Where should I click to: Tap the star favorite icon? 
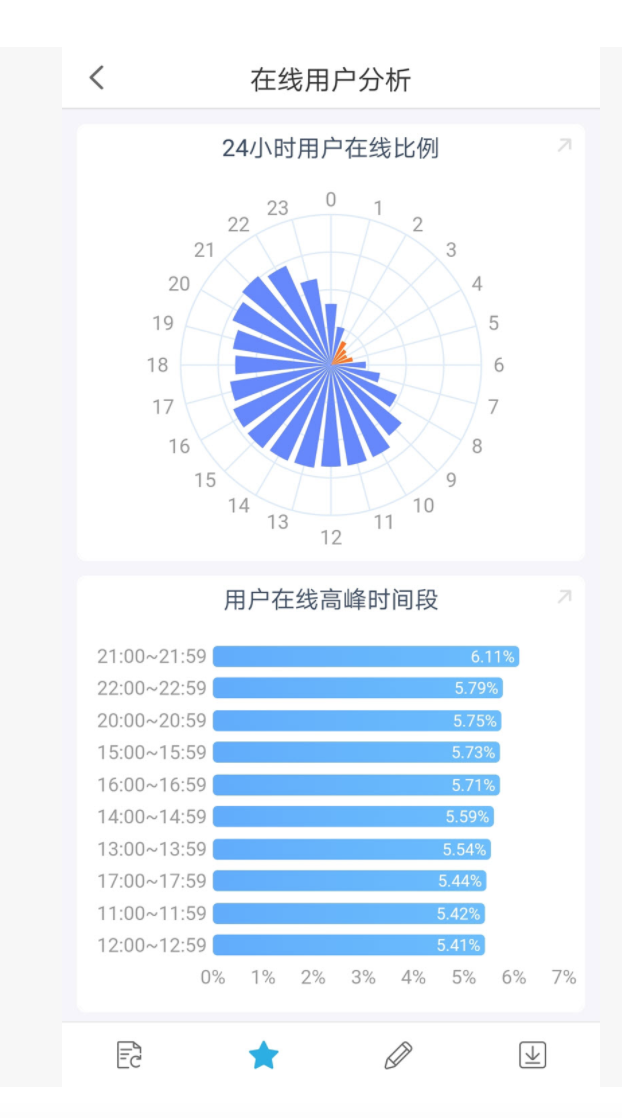pos(263,1055)
